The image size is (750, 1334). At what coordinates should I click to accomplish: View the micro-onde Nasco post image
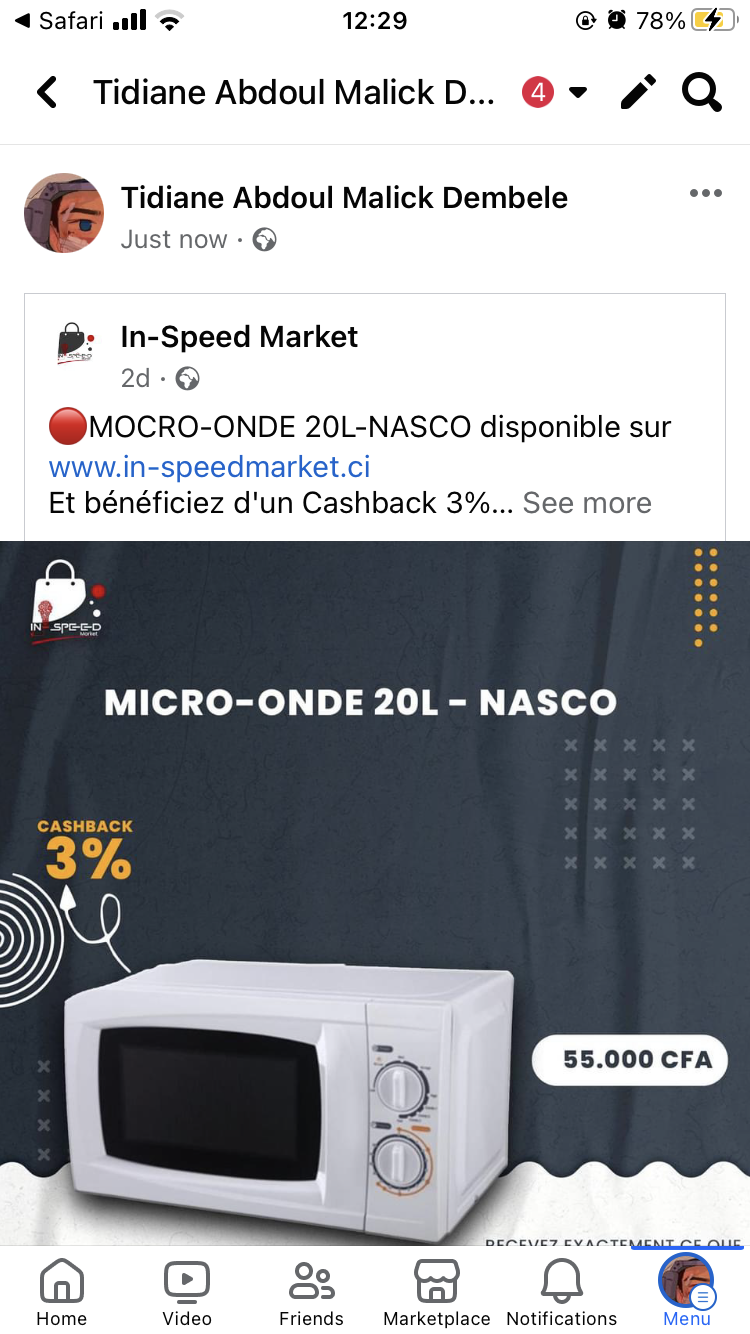[375, 890]
